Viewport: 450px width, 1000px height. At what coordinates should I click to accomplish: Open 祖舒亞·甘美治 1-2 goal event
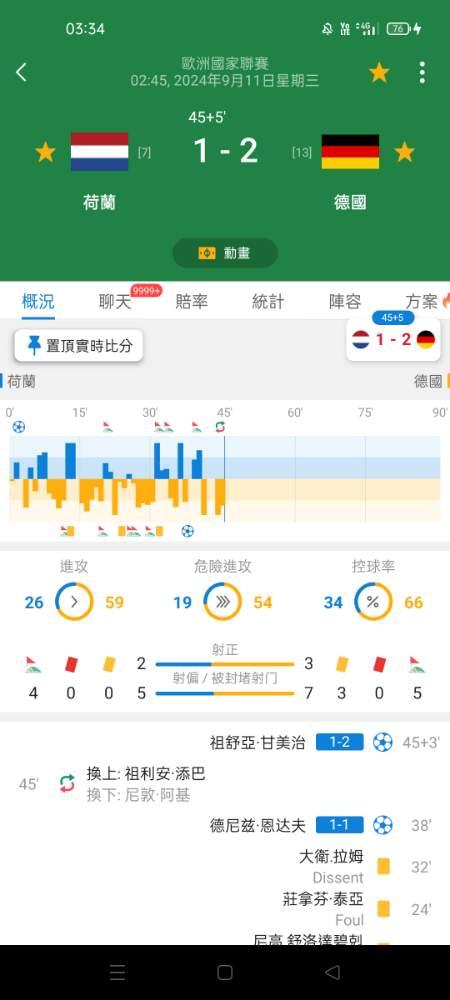click(x=321, y=742)
